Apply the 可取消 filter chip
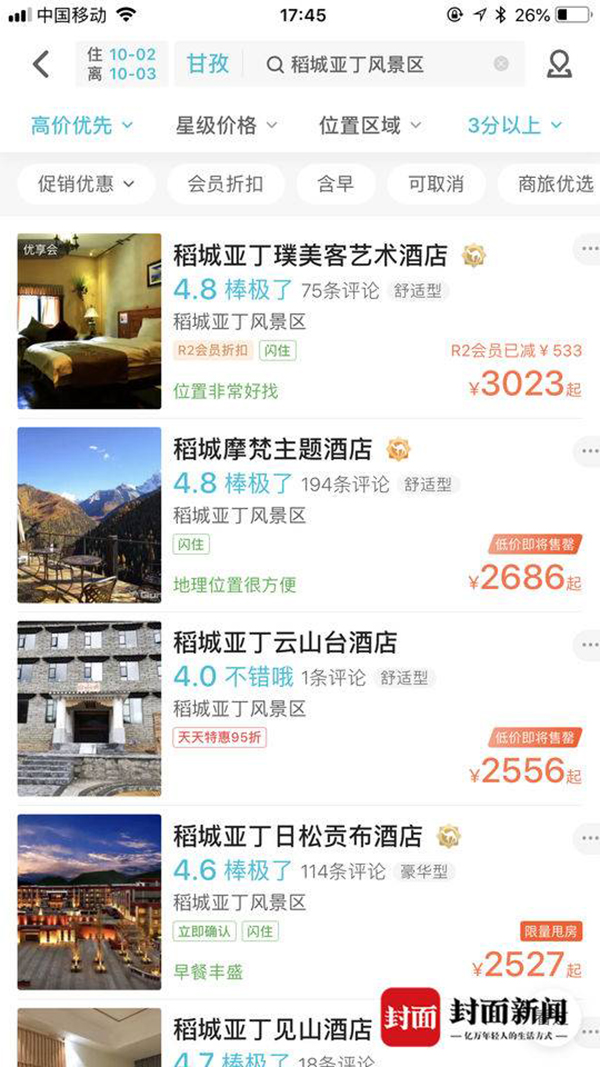 [x=436, y=184]
